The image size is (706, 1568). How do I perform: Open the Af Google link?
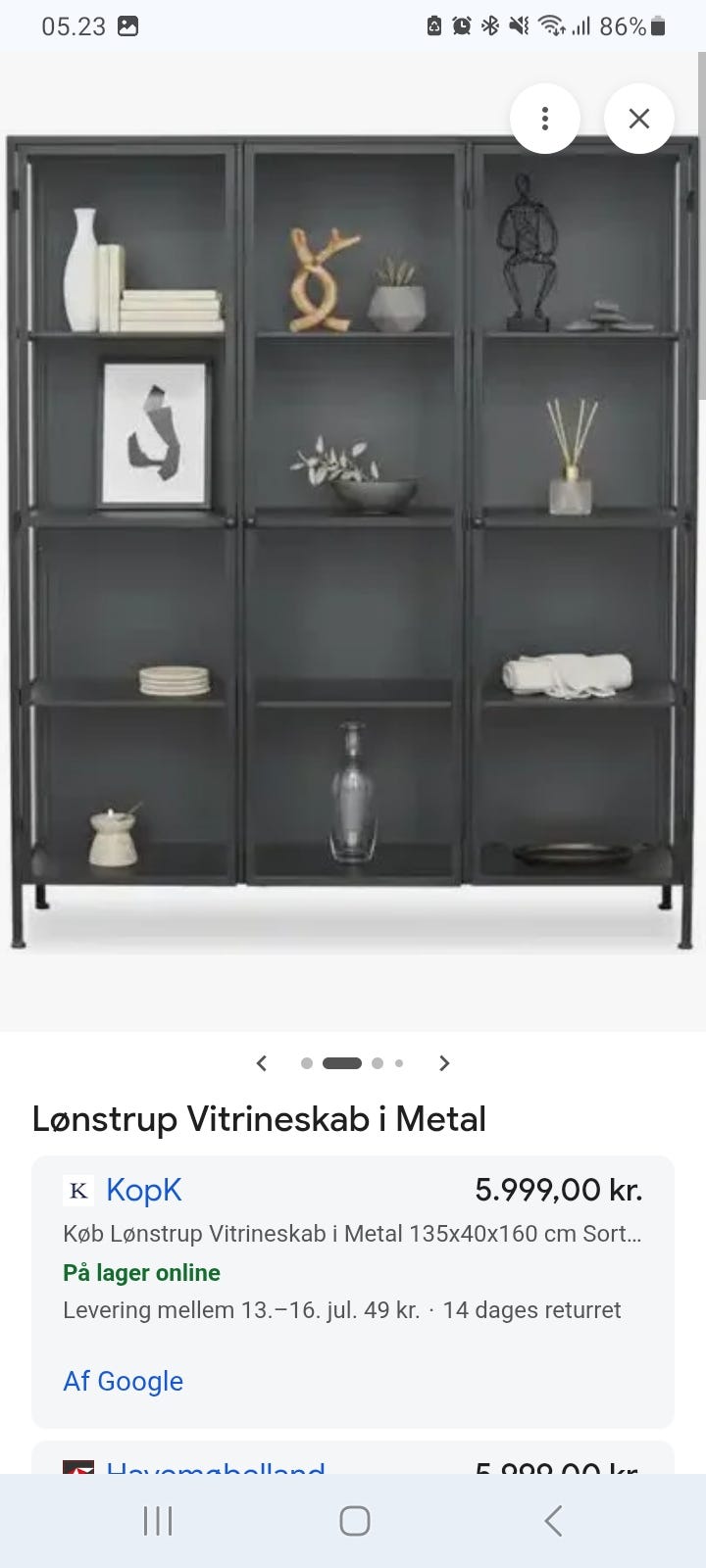pos(123,1381)
